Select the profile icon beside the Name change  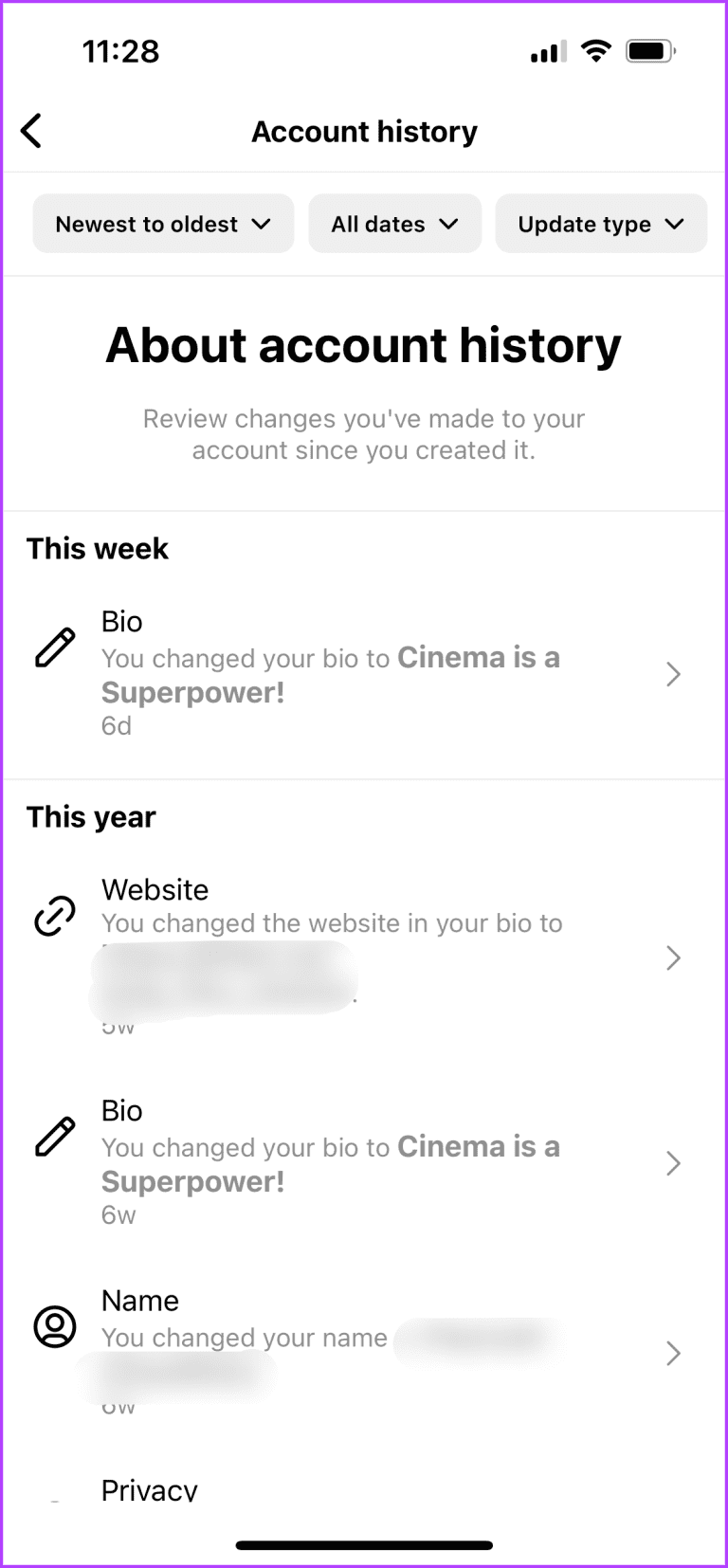pyautogui.click(x=55, y=1326)
